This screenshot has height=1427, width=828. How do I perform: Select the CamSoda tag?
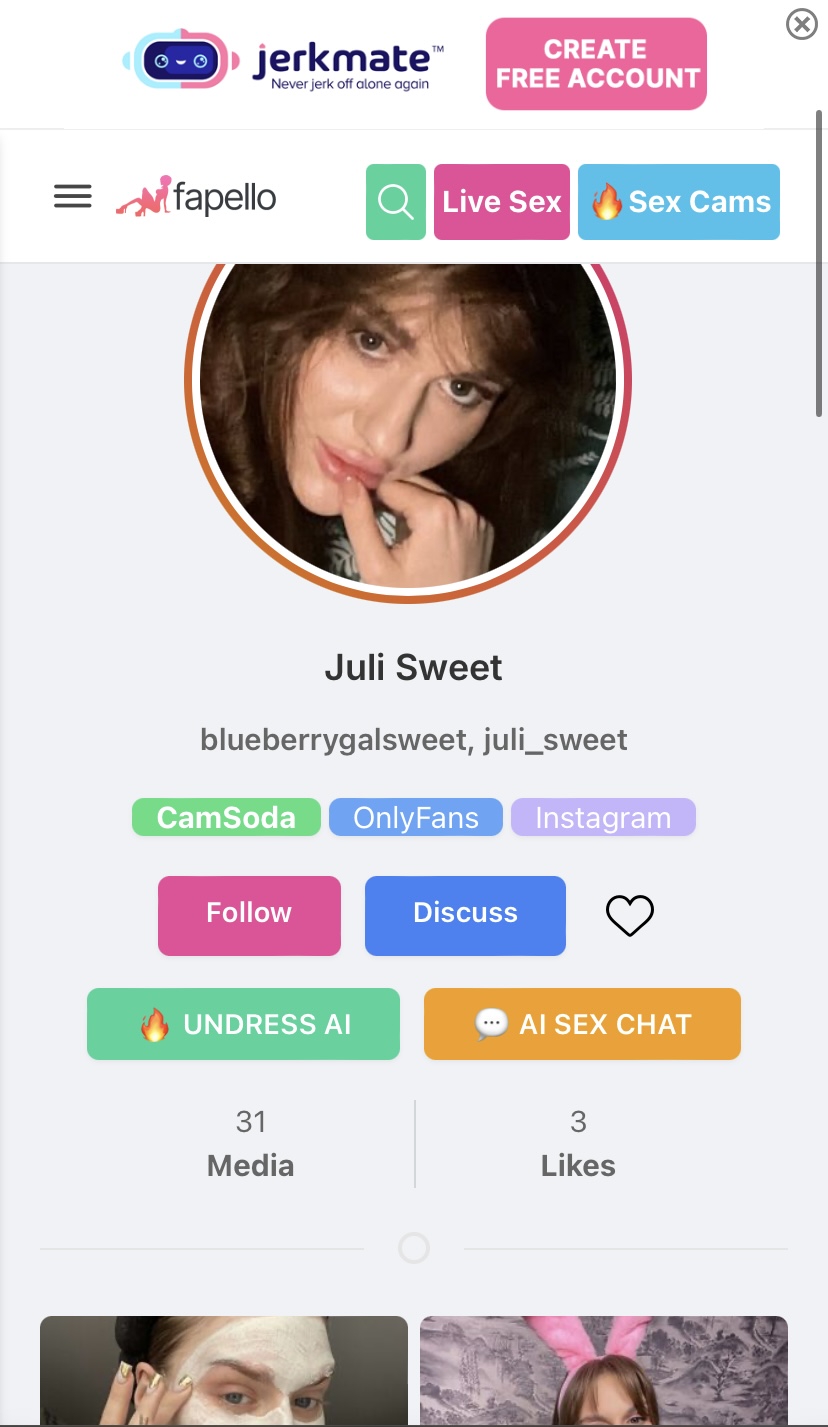pos(226,817)
